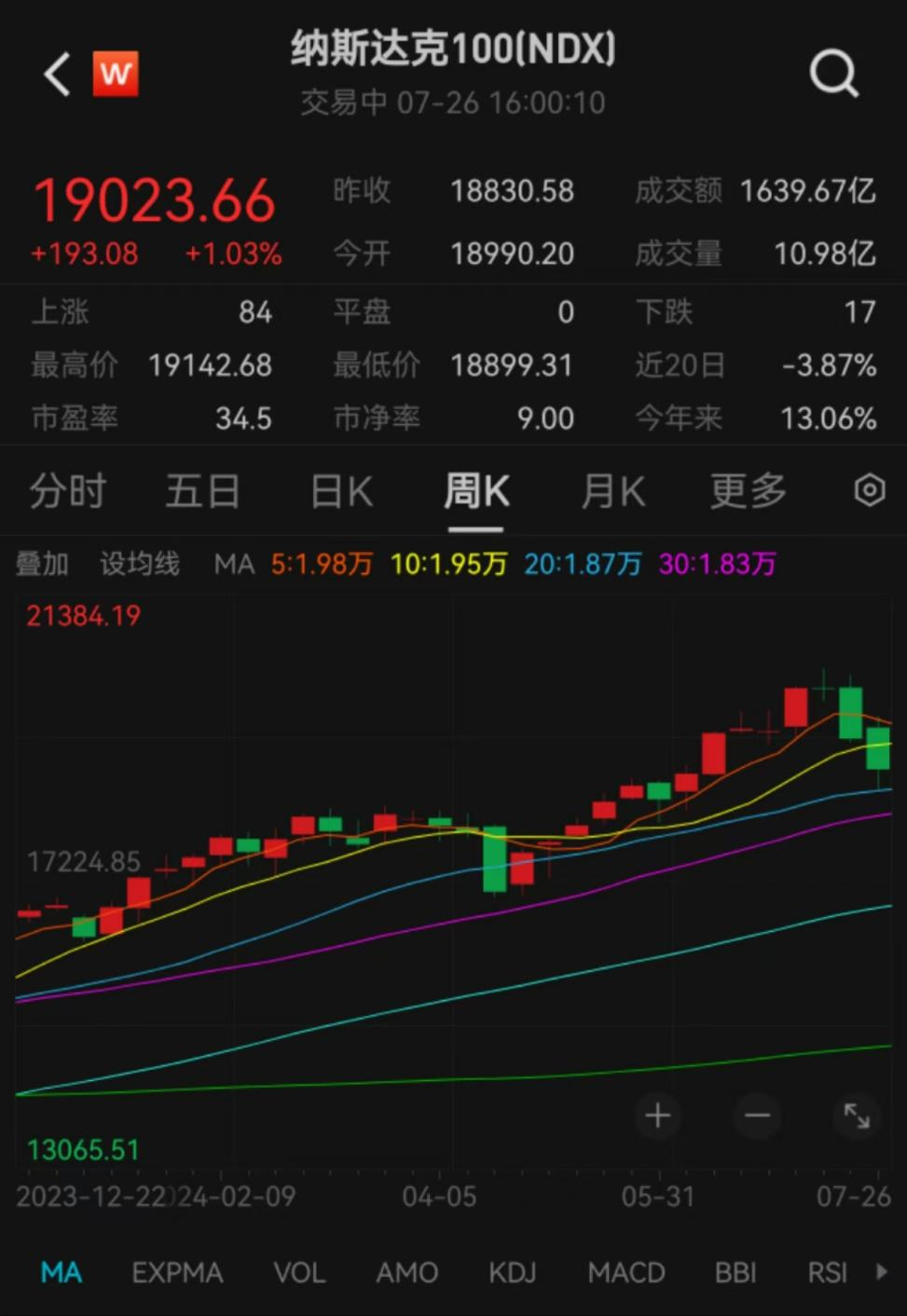This screenshot has width=907, height=1316.
Task: Show more indicators with the right arrow
Action: coord(882,1272)
